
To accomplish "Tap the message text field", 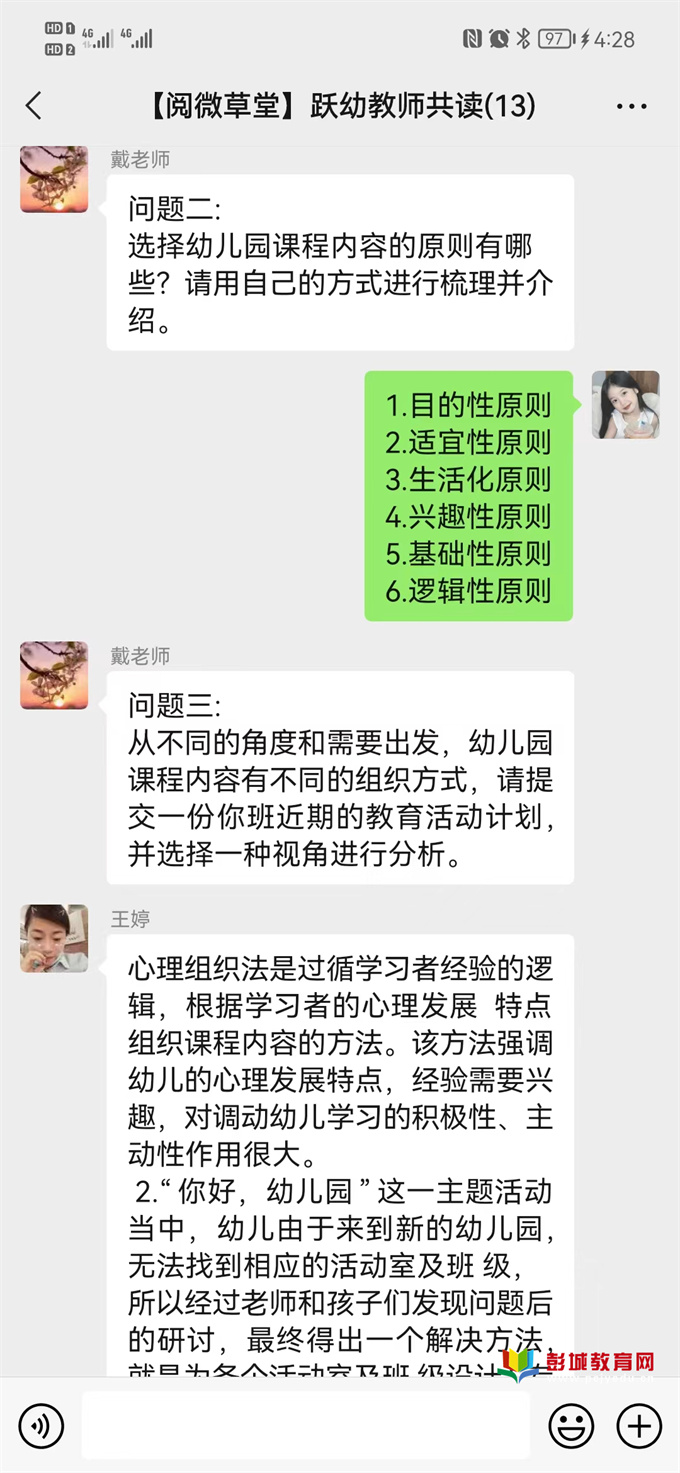I will pos(306,1425).
